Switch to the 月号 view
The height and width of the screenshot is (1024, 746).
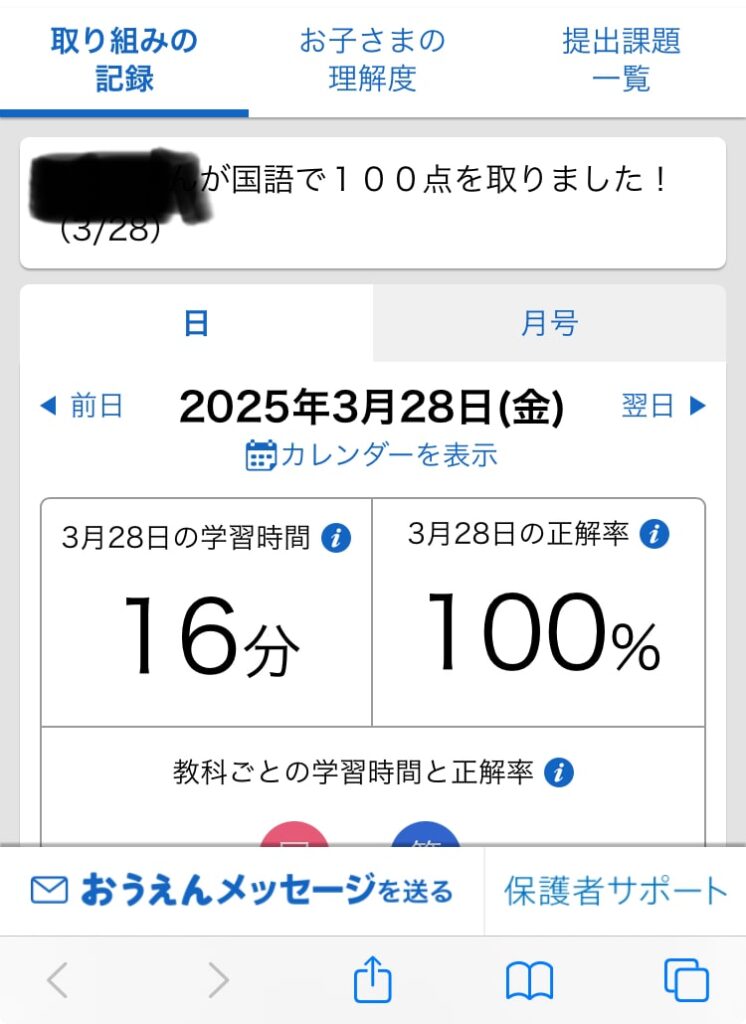click(x=549, y=323)
